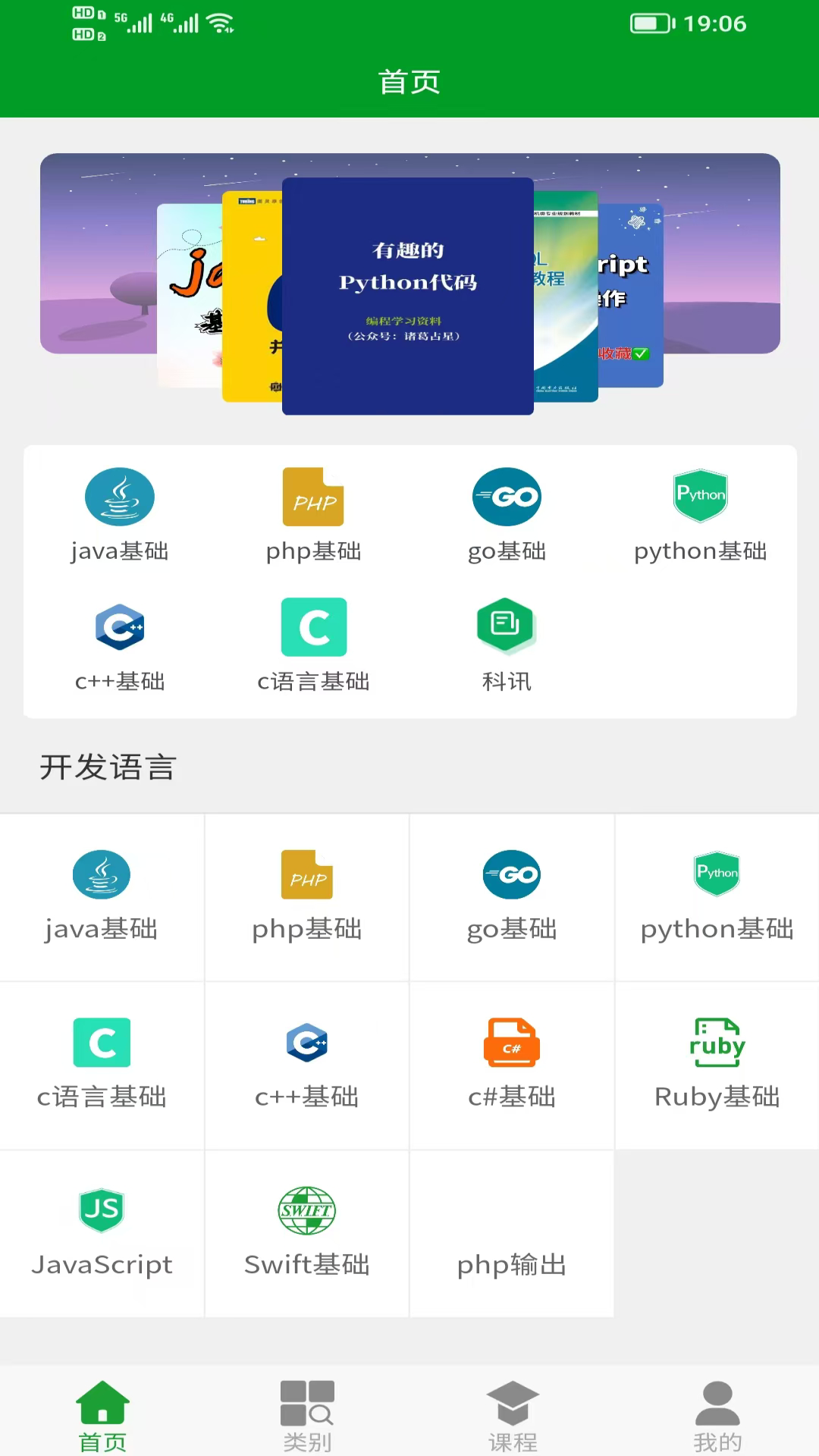
Task: Click the orange C# printer icon
Action: 512,1043
